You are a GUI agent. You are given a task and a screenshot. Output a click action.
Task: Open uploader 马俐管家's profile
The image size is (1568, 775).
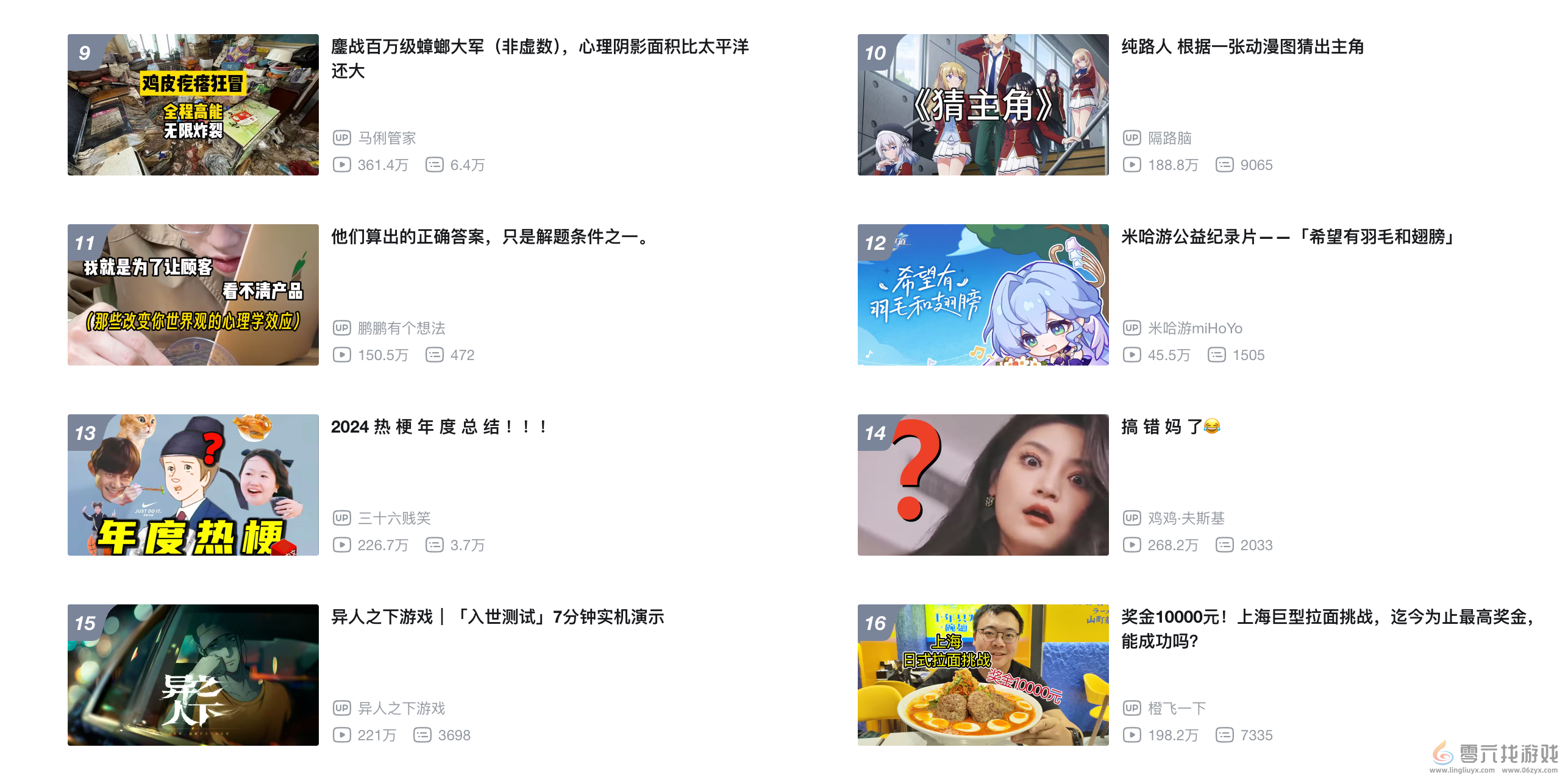click(387, 138)
